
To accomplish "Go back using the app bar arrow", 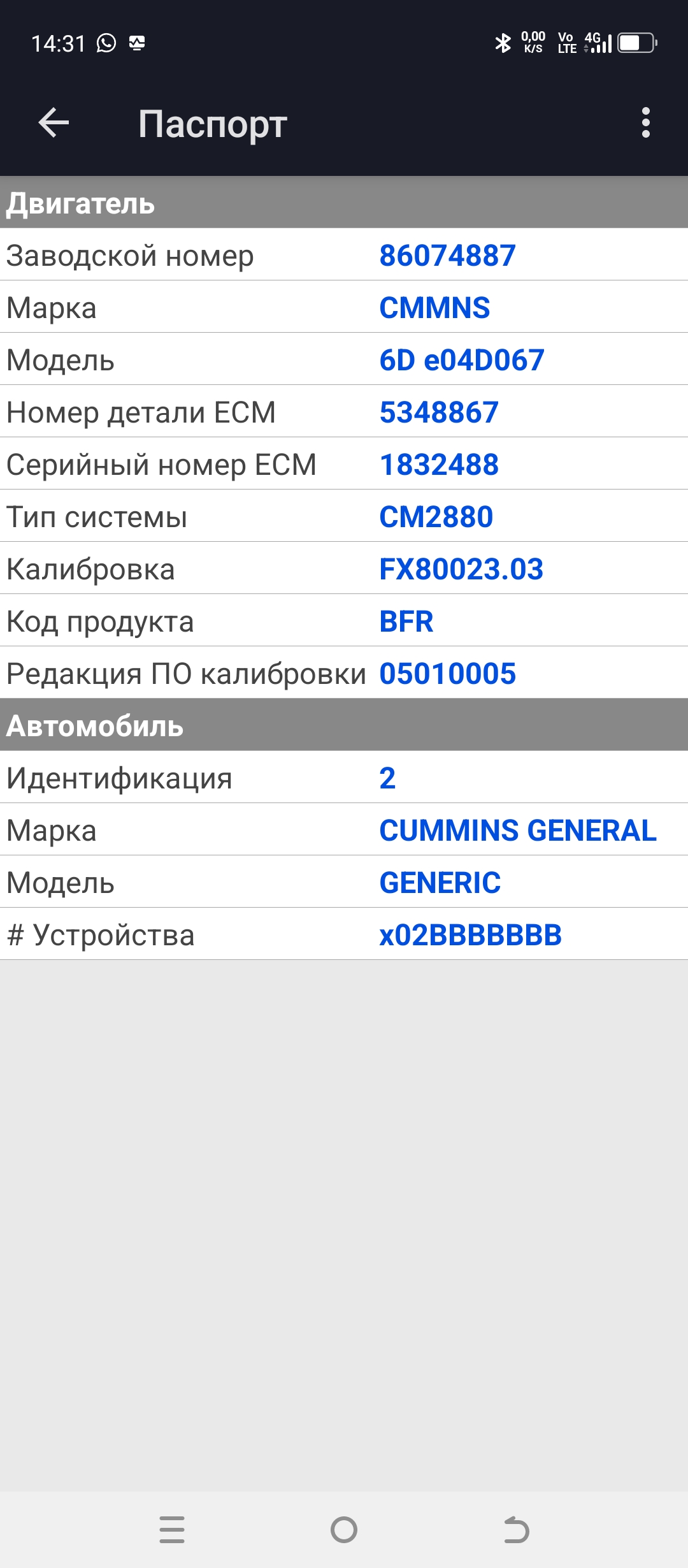I will pos(54,122).
